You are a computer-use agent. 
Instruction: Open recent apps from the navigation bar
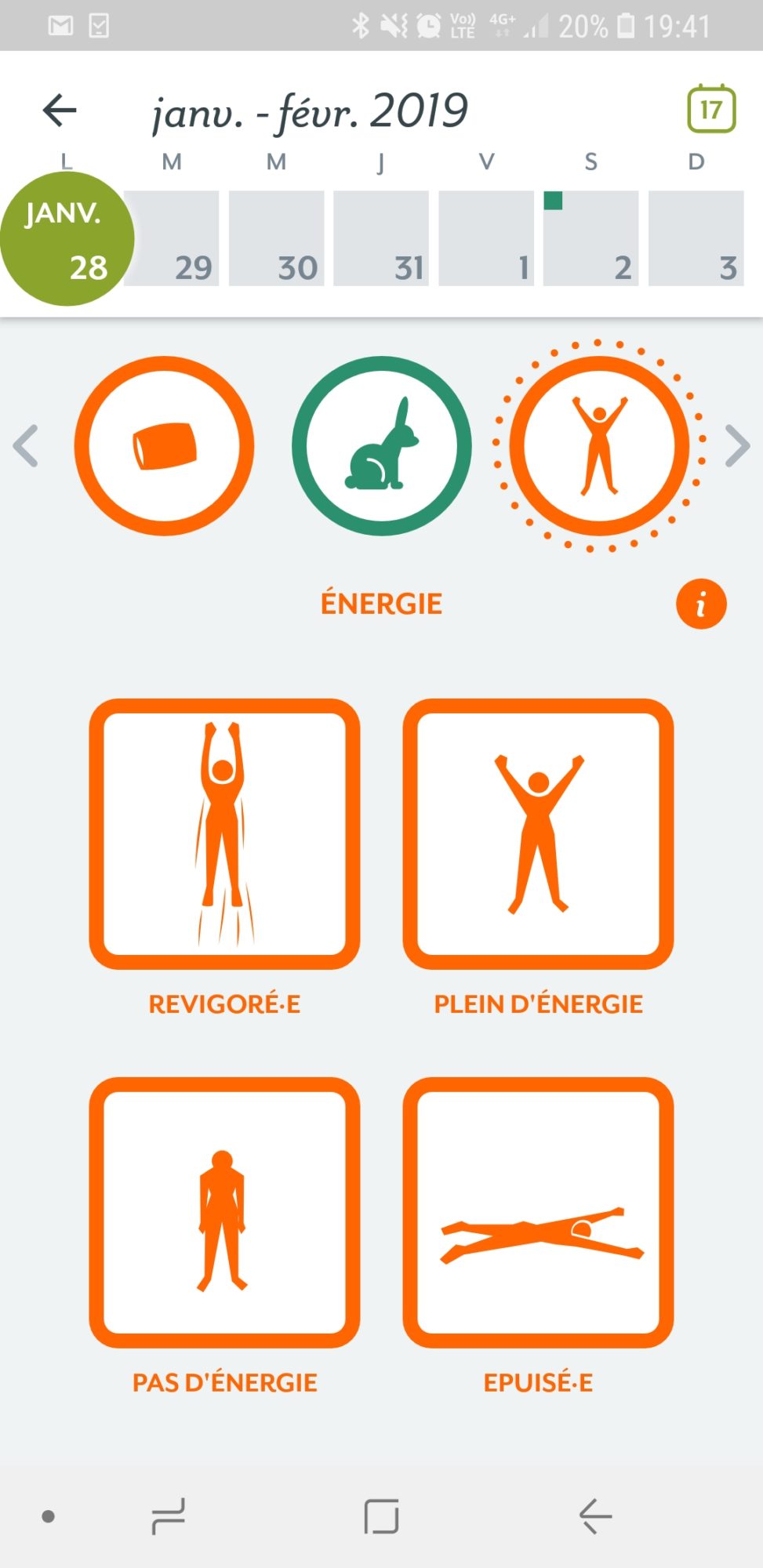[x=168, y=1516]
